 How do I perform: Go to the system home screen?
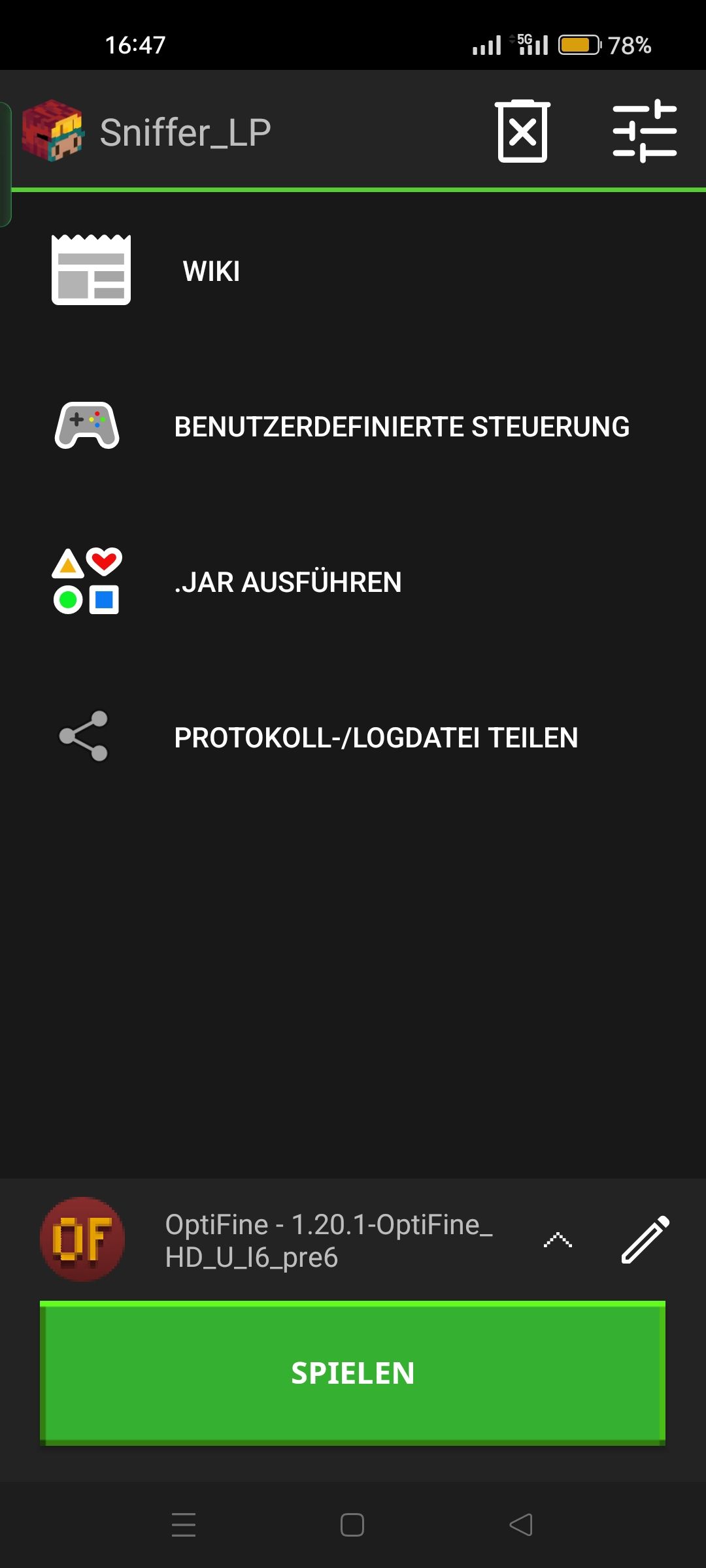352,1525
